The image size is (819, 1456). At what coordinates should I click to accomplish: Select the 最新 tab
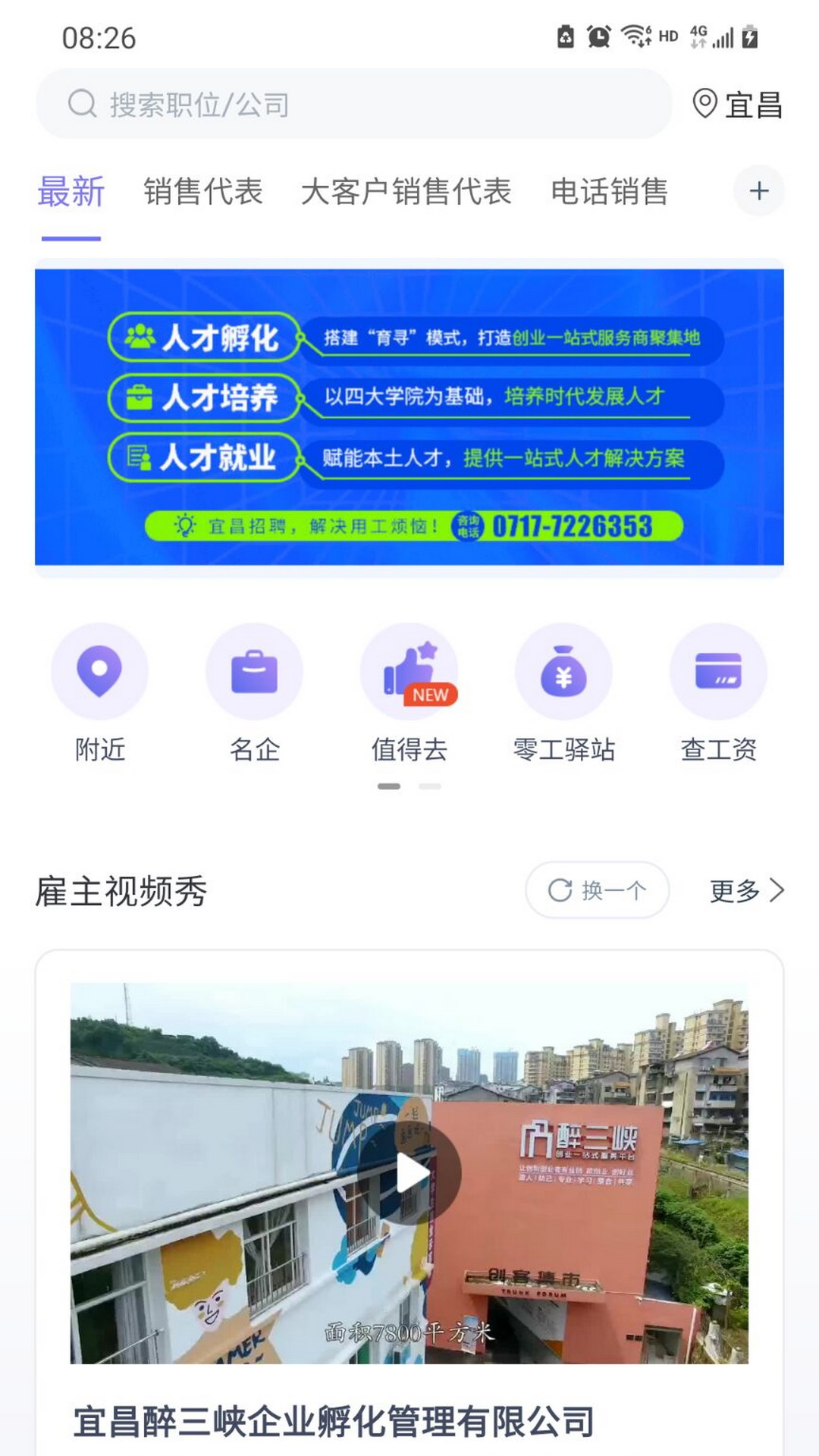(71, 191)
